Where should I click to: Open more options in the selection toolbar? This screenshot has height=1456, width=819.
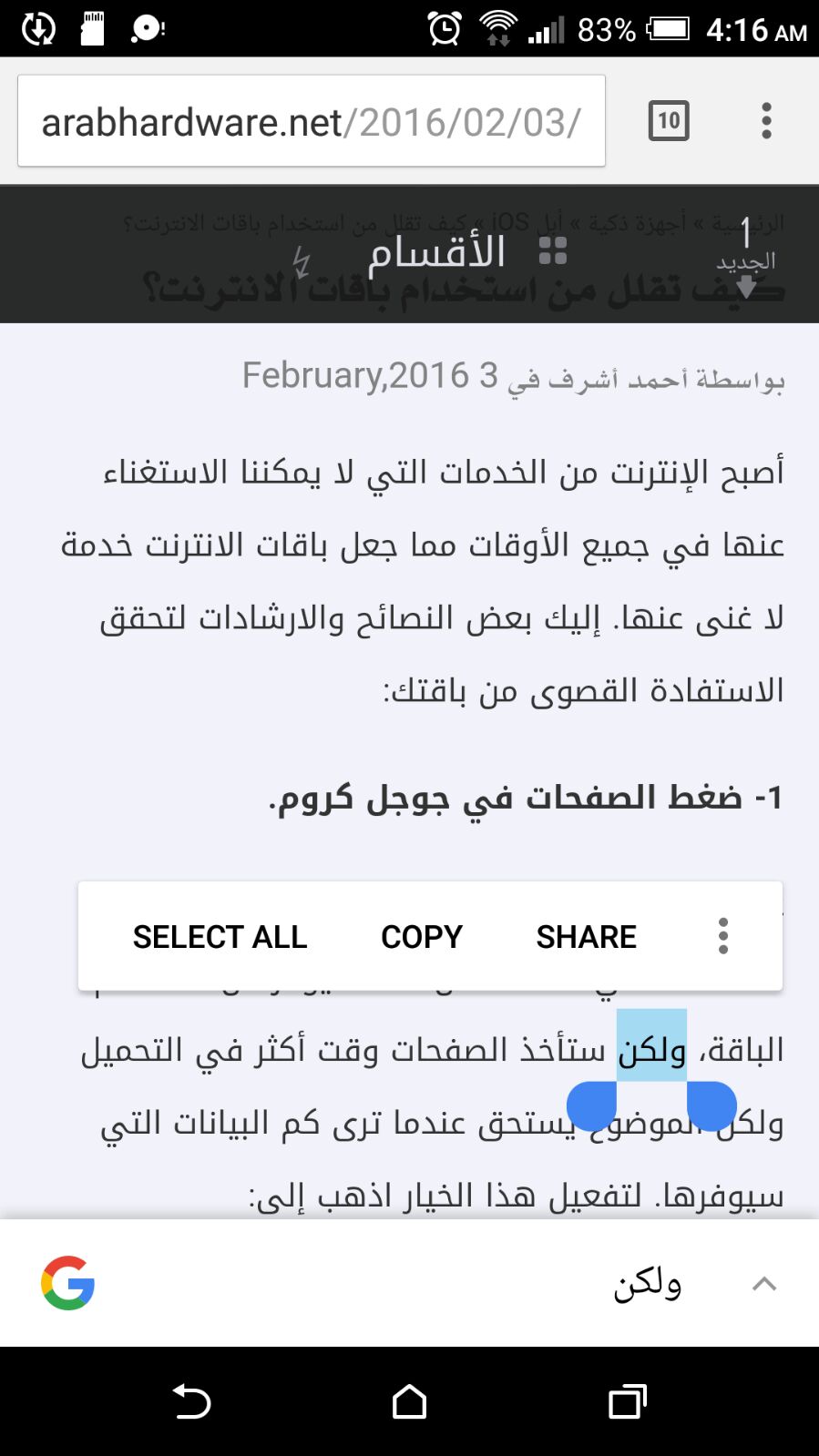click(723, 936)
